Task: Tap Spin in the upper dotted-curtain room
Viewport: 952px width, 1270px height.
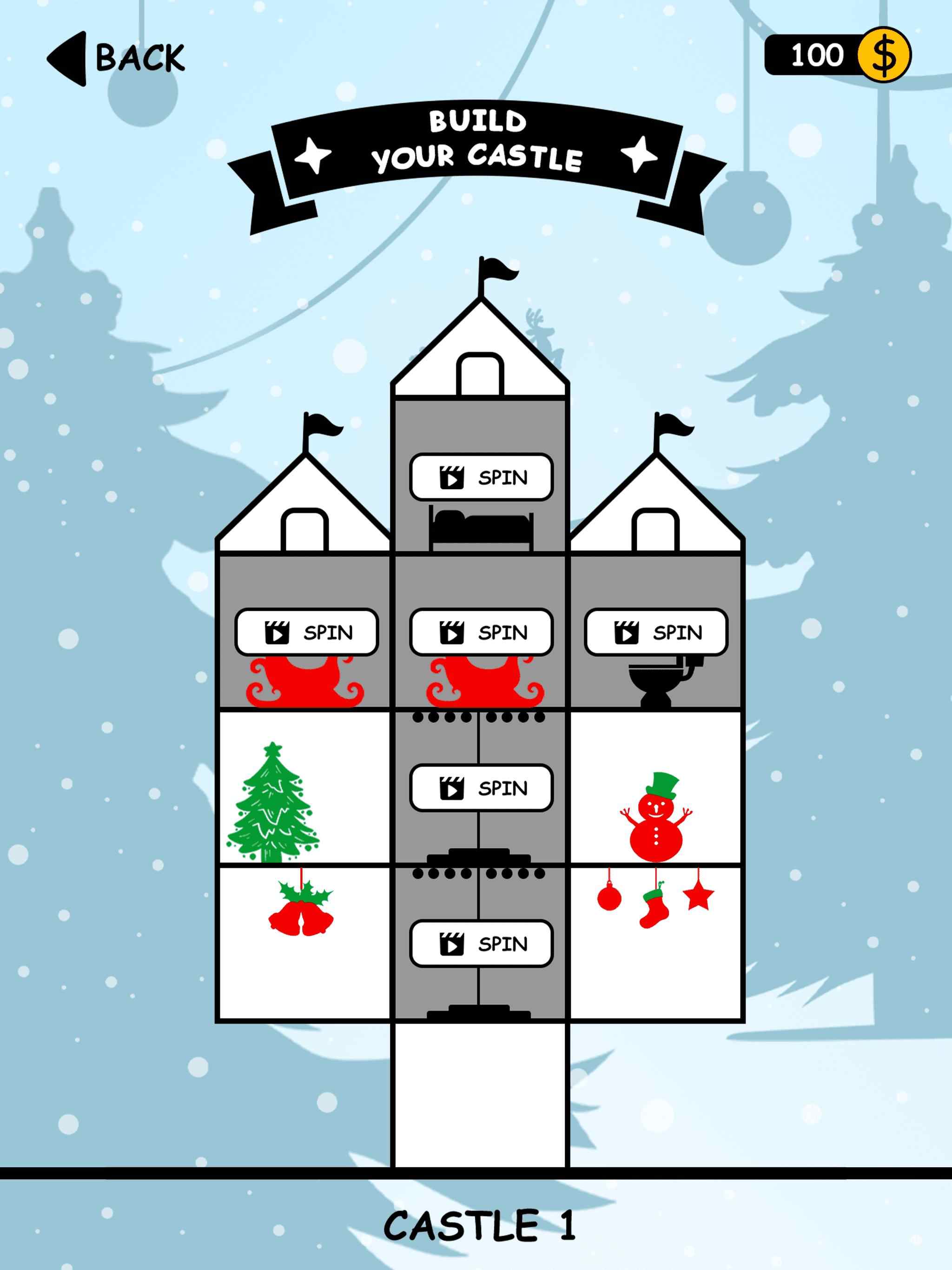Action: tap(481, 788)
